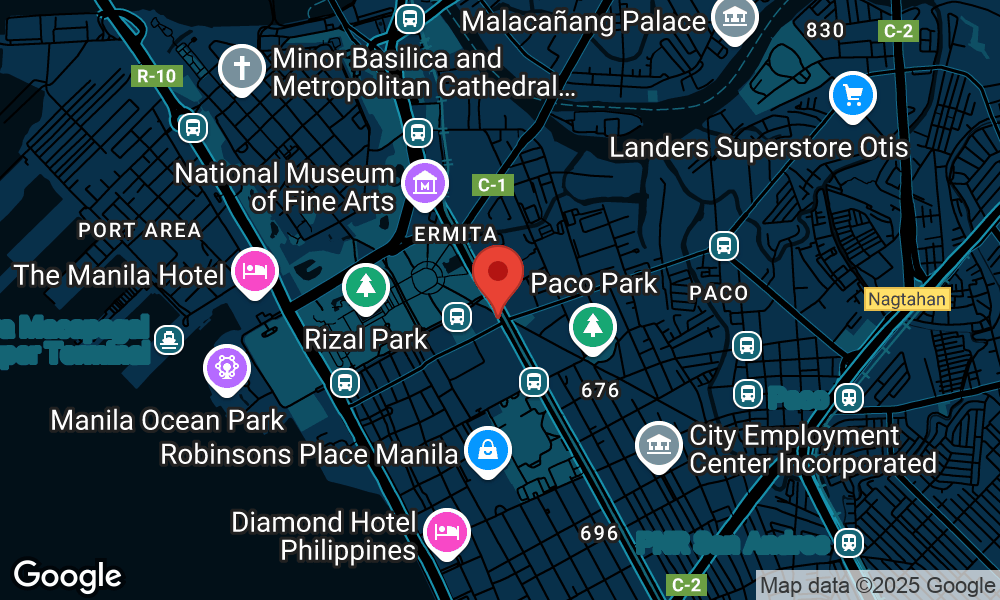Open the Diamond Hotel Philippines marker
Screen dimensions: 1000x600
(x=446, y=530)
